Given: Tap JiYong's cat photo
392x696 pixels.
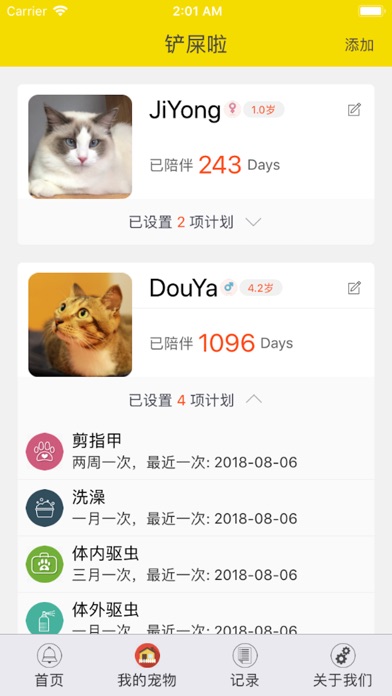Looking at the screenshot, I should [x=80, y=146].
